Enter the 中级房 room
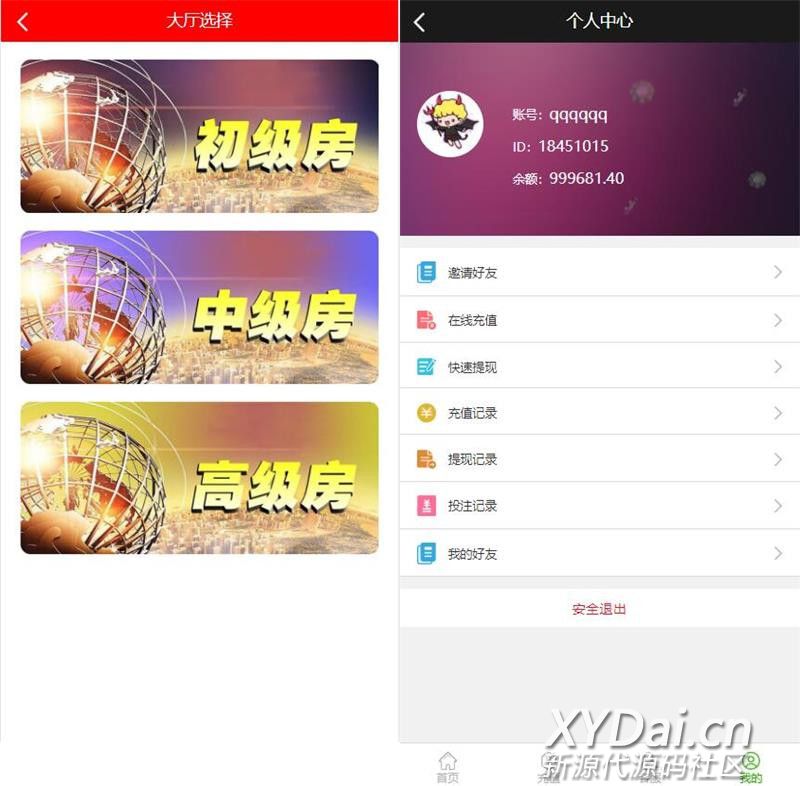 199,307
